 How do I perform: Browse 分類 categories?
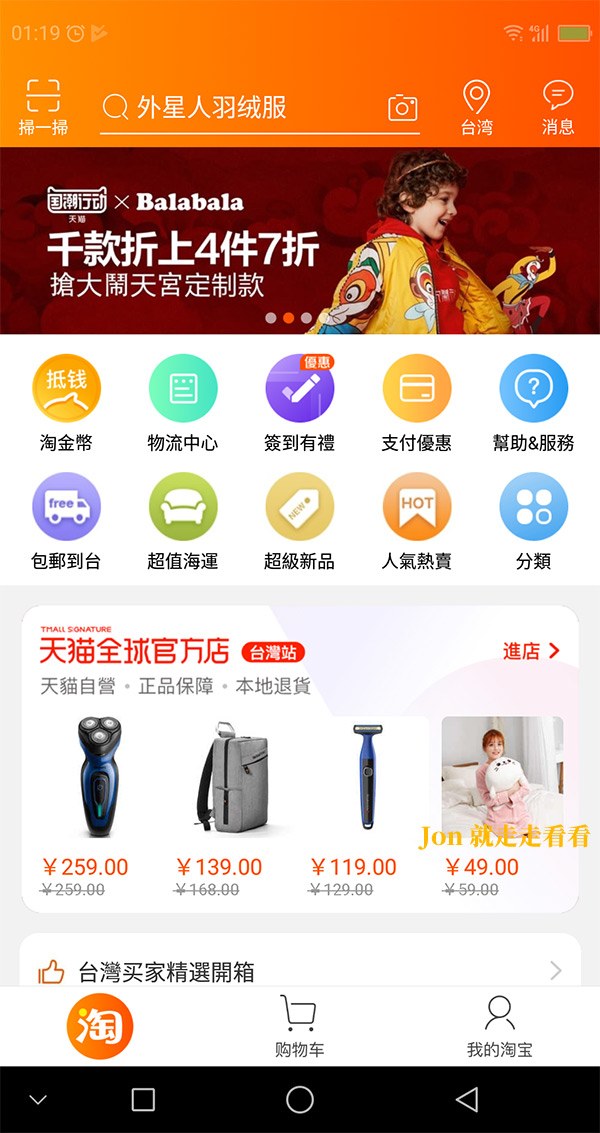coord(533,522)
